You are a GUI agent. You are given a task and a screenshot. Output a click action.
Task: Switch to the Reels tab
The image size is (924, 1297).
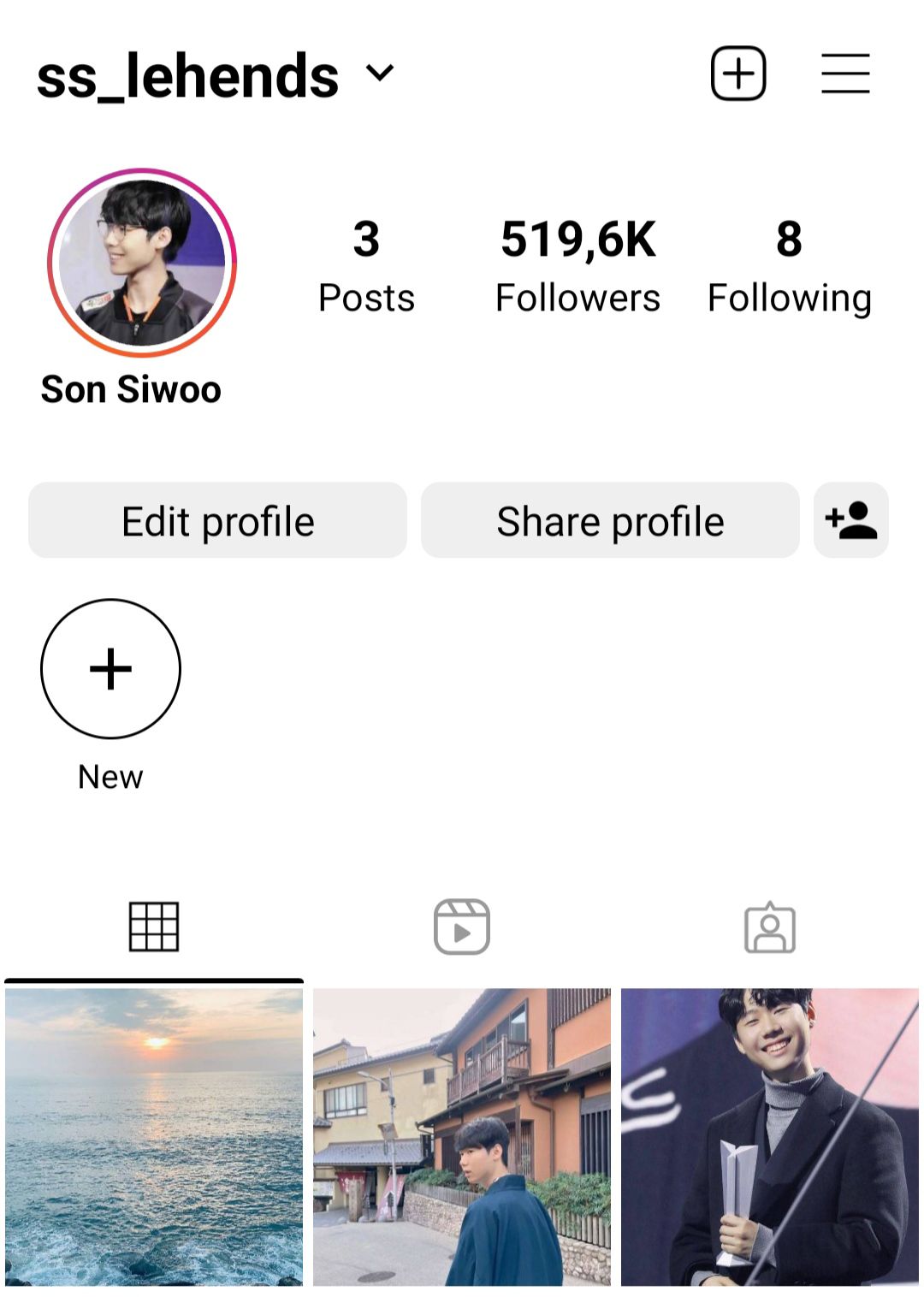click(462, 927)
